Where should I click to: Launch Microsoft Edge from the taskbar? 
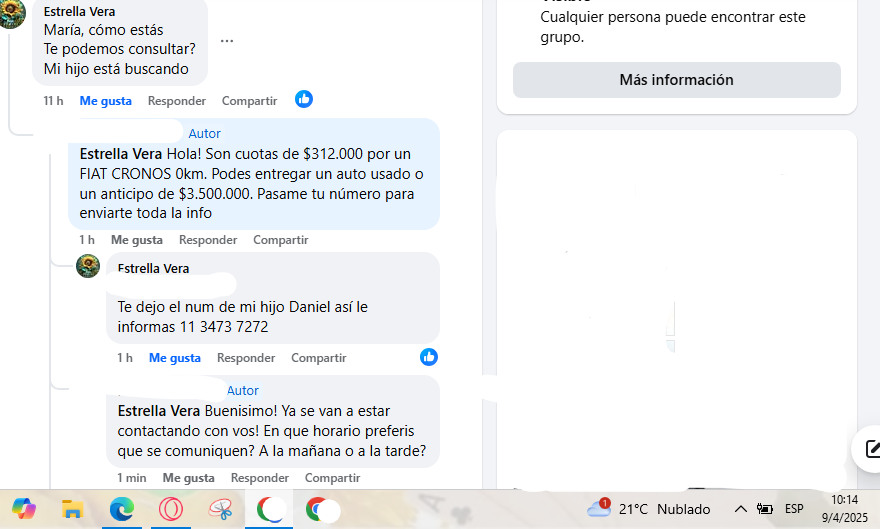(122, 509)
